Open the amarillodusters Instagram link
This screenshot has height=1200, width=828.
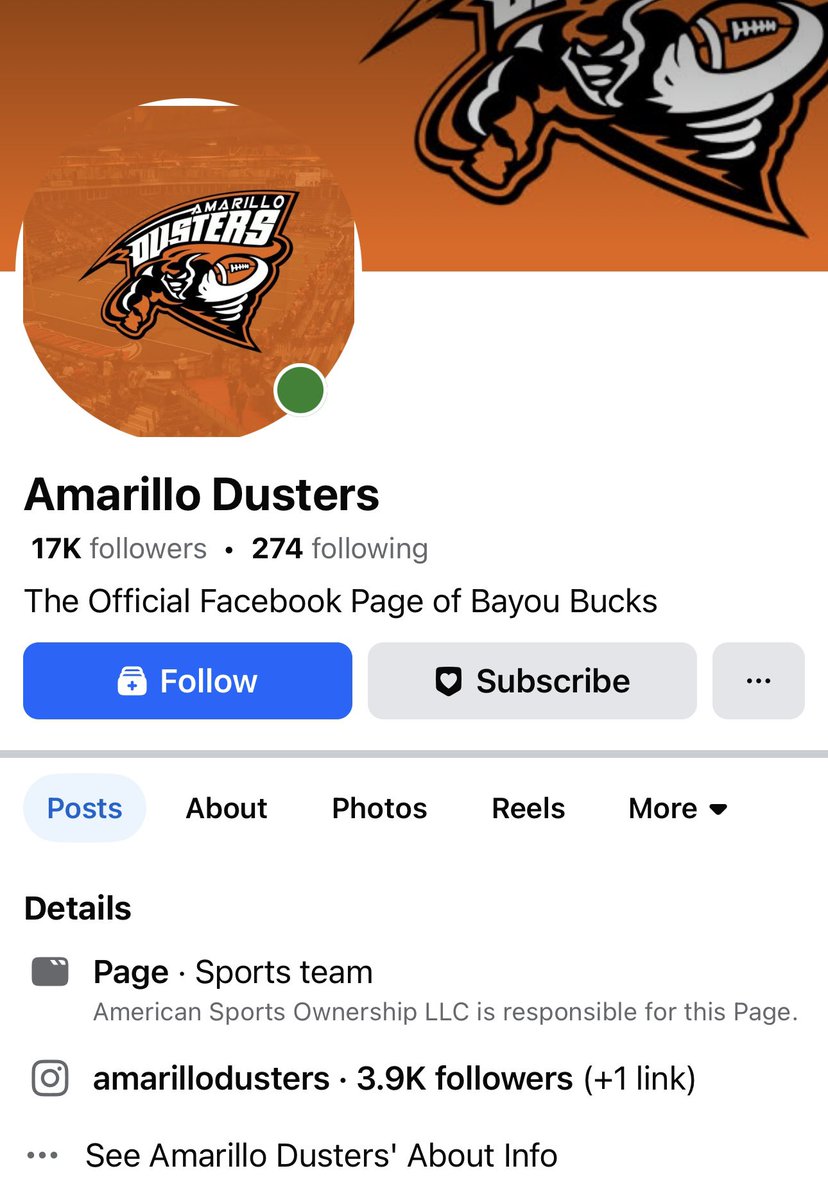[211, 1079]
